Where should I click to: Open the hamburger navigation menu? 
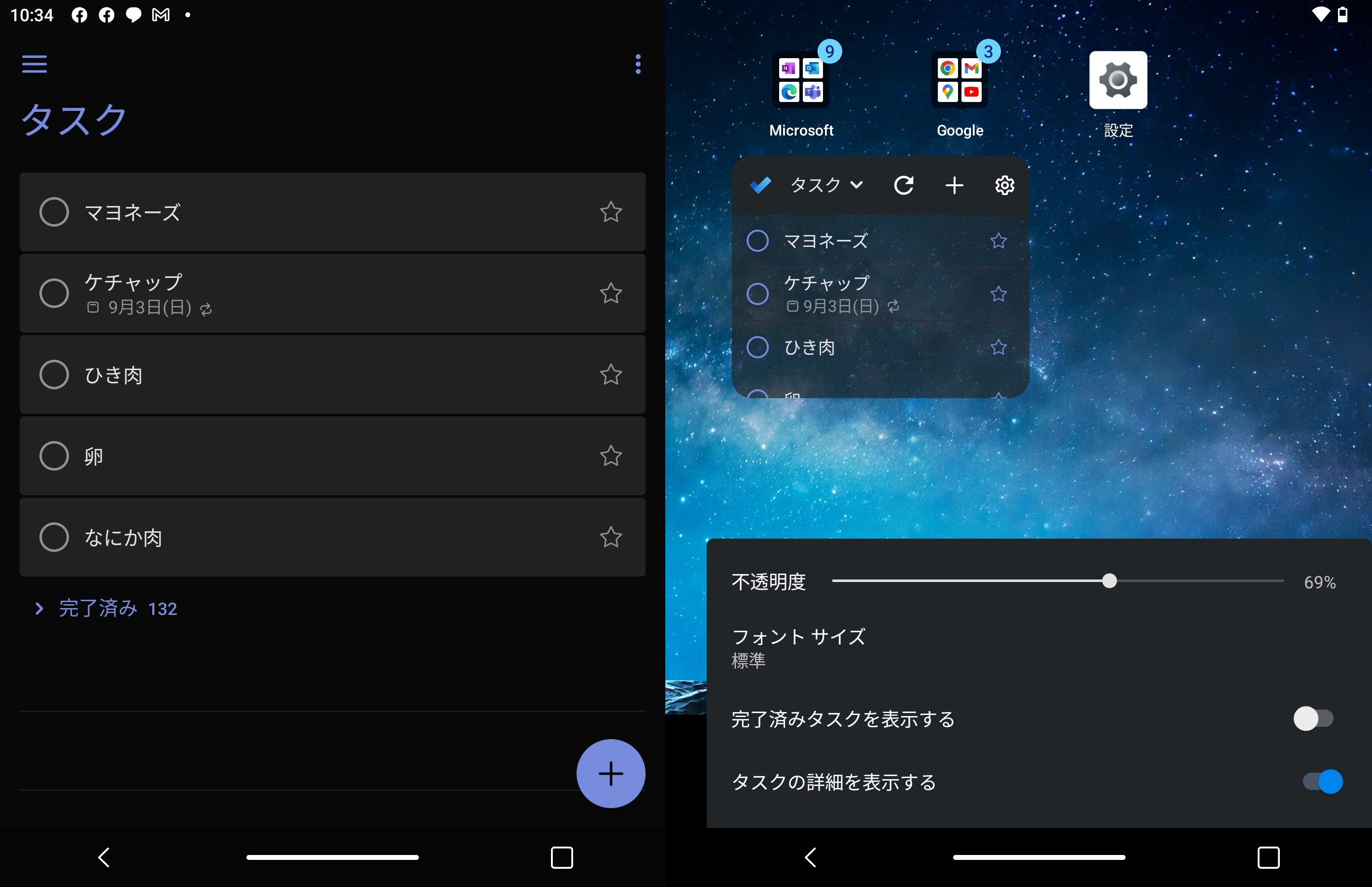coord(34,64)
